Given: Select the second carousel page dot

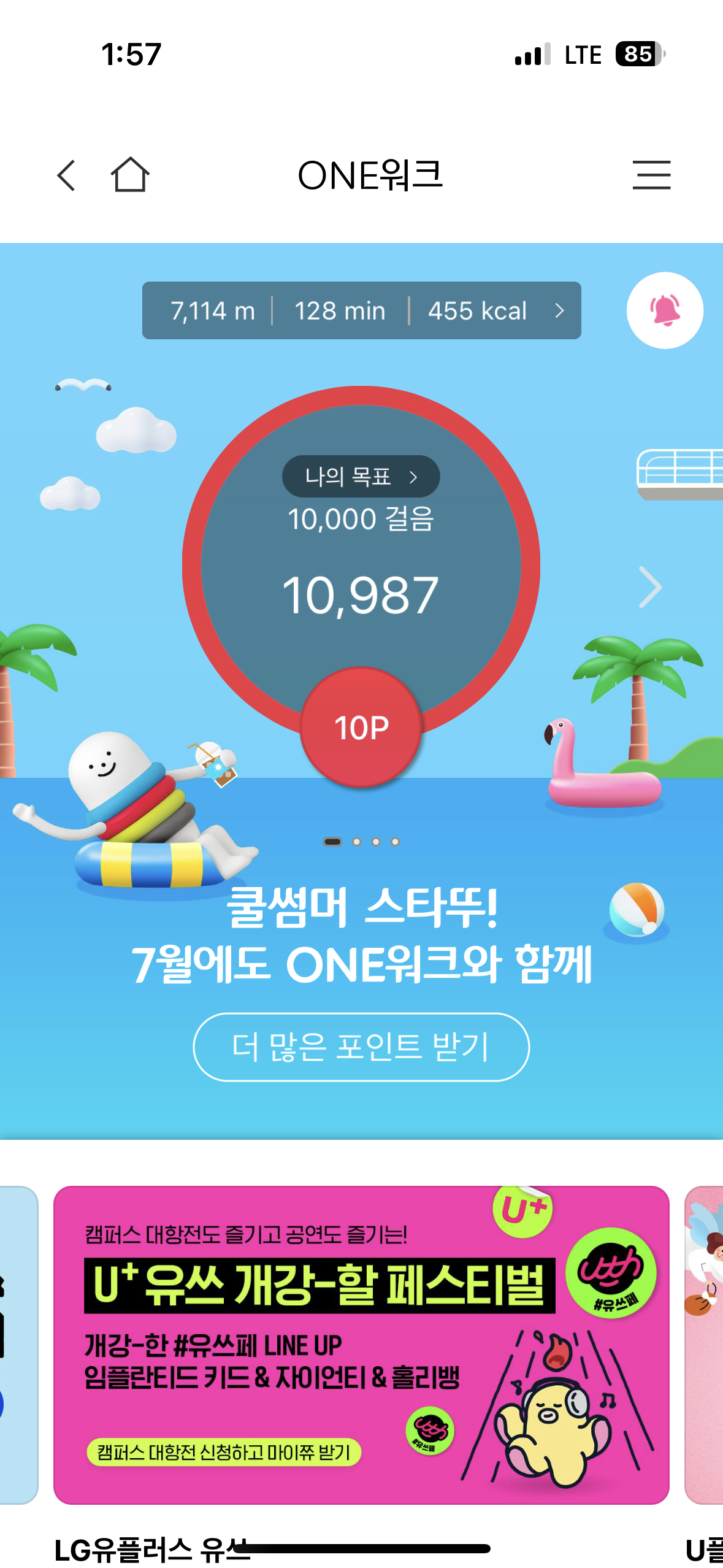Looking at the screenshot, I should coord(356,842).
